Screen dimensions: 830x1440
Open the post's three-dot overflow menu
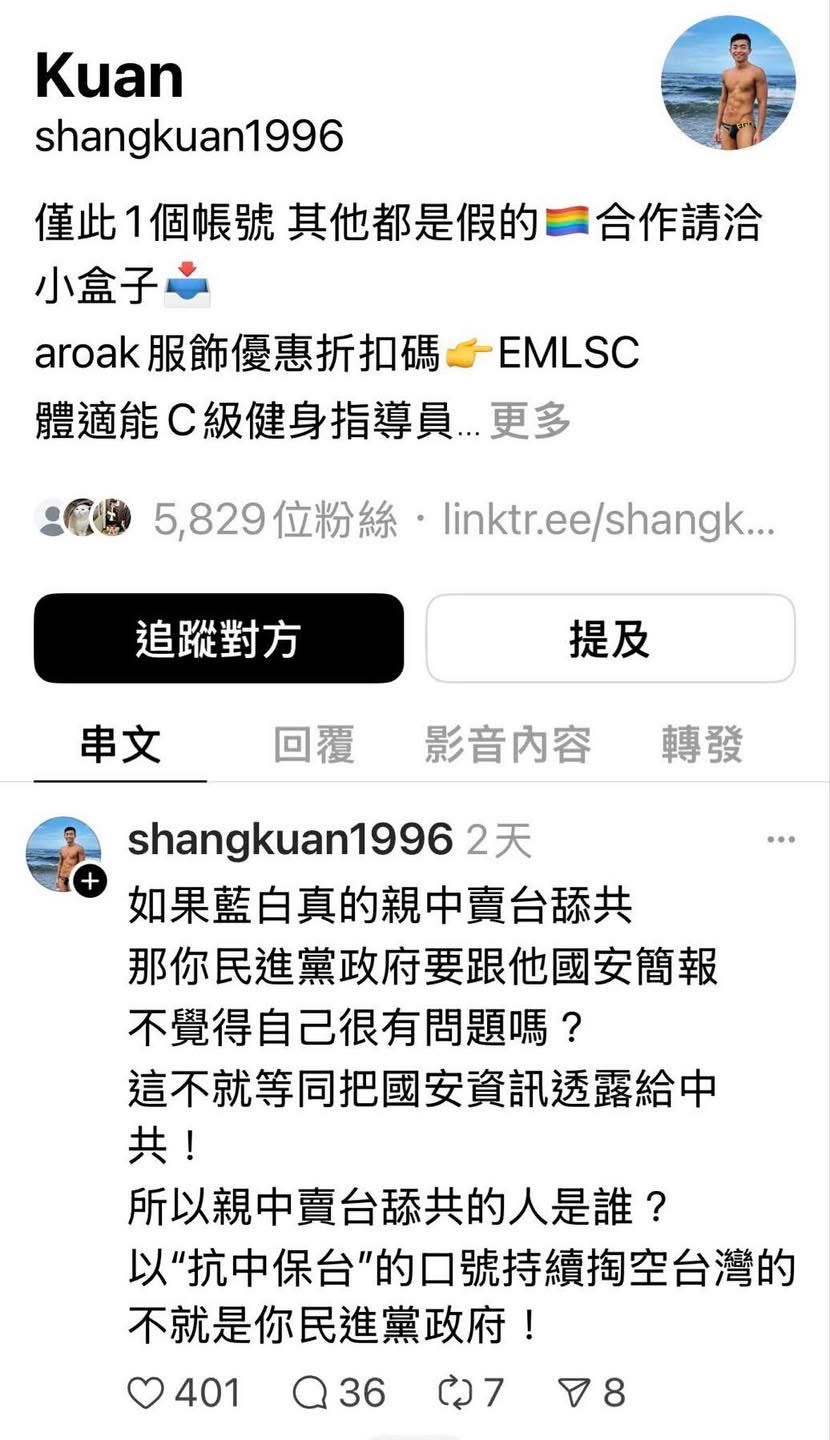pos(780,840)
